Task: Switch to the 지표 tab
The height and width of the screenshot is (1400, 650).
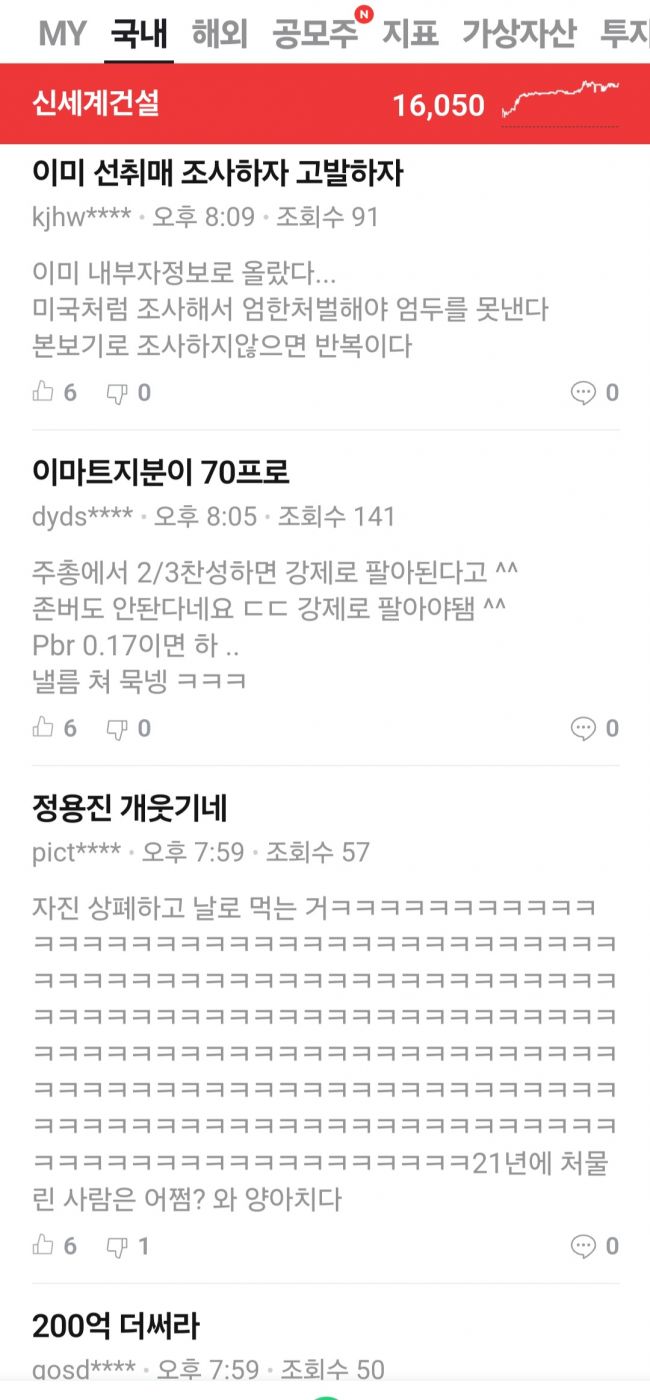Action: [x=411, y=34]
